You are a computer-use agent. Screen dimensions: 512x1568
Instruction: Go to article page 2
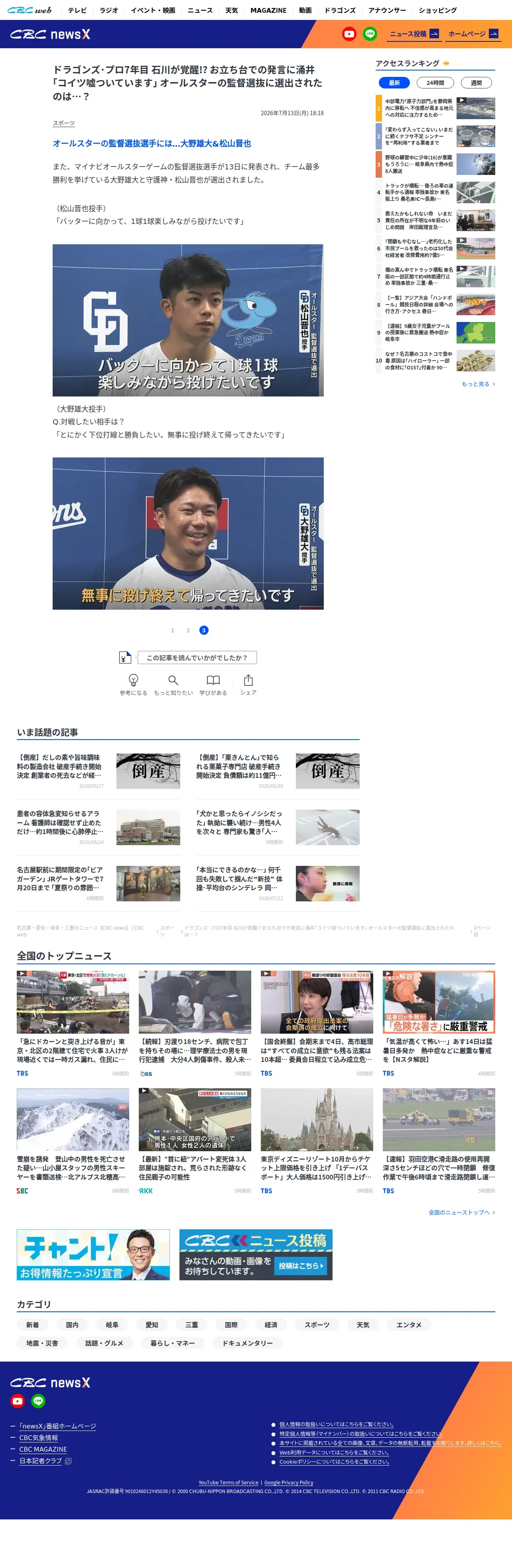point(188,630)
